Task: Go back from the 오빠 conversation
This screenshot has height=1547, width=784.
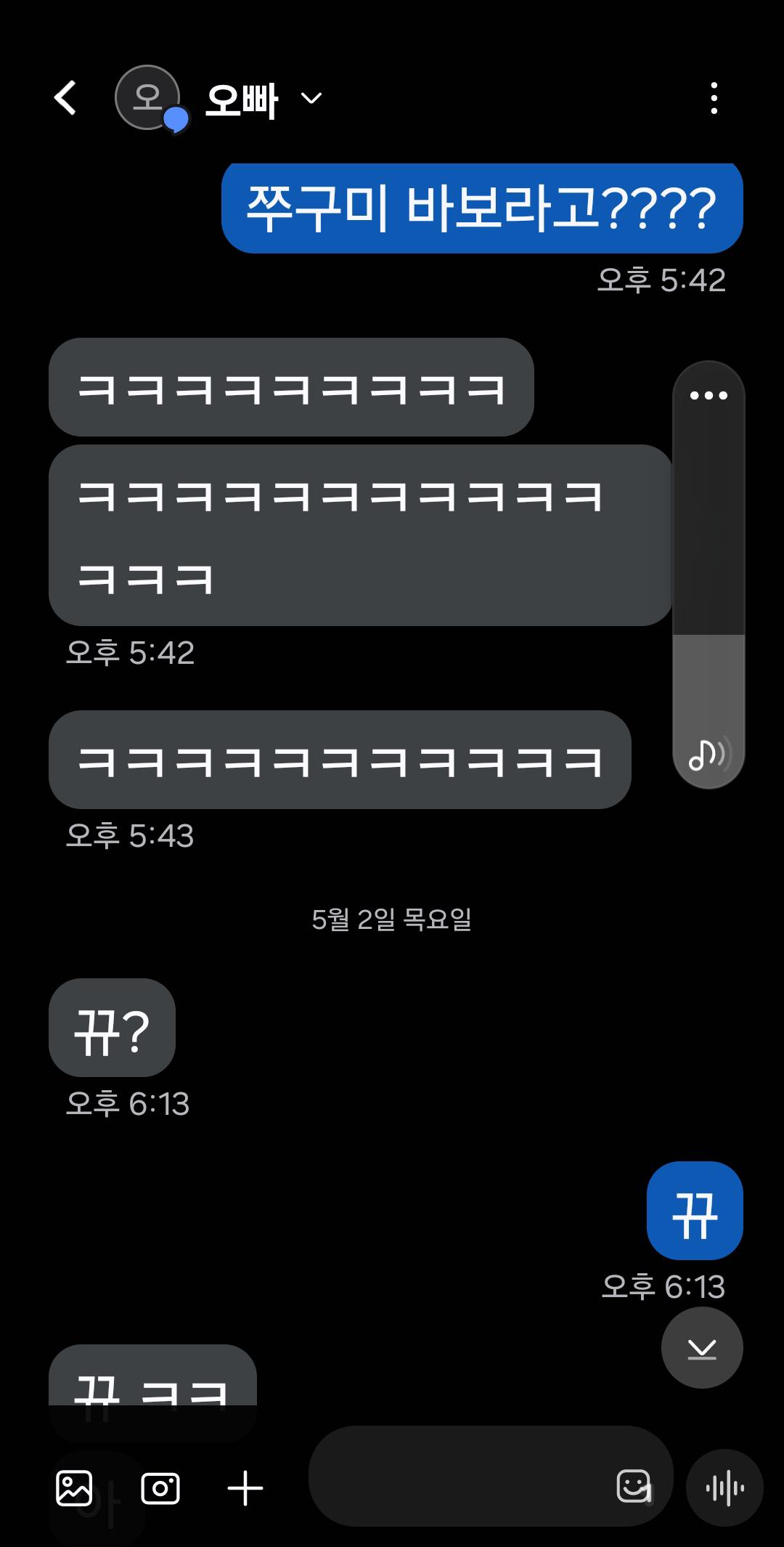Action: pos(65,98)
